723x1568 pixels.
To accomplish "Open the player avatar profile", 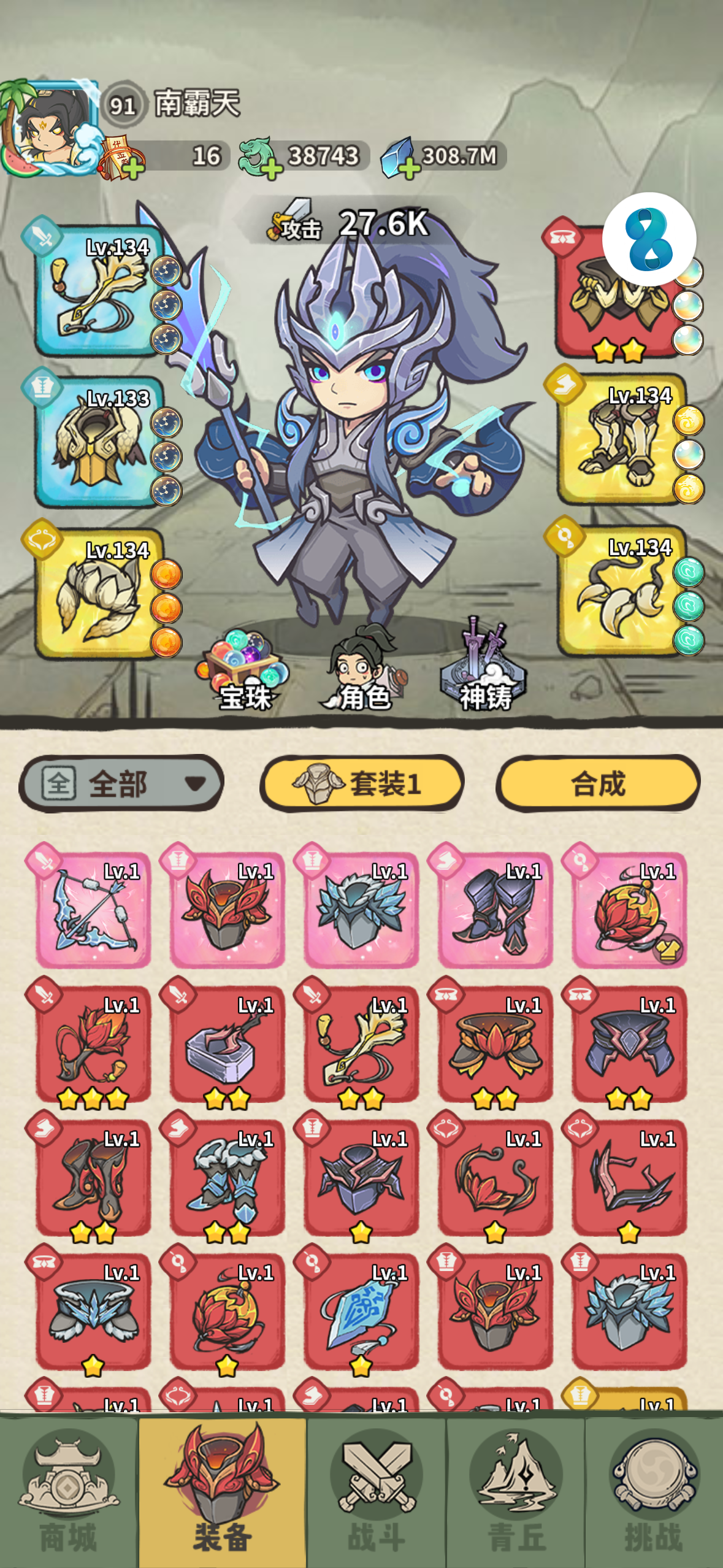I will coord(49,128).
